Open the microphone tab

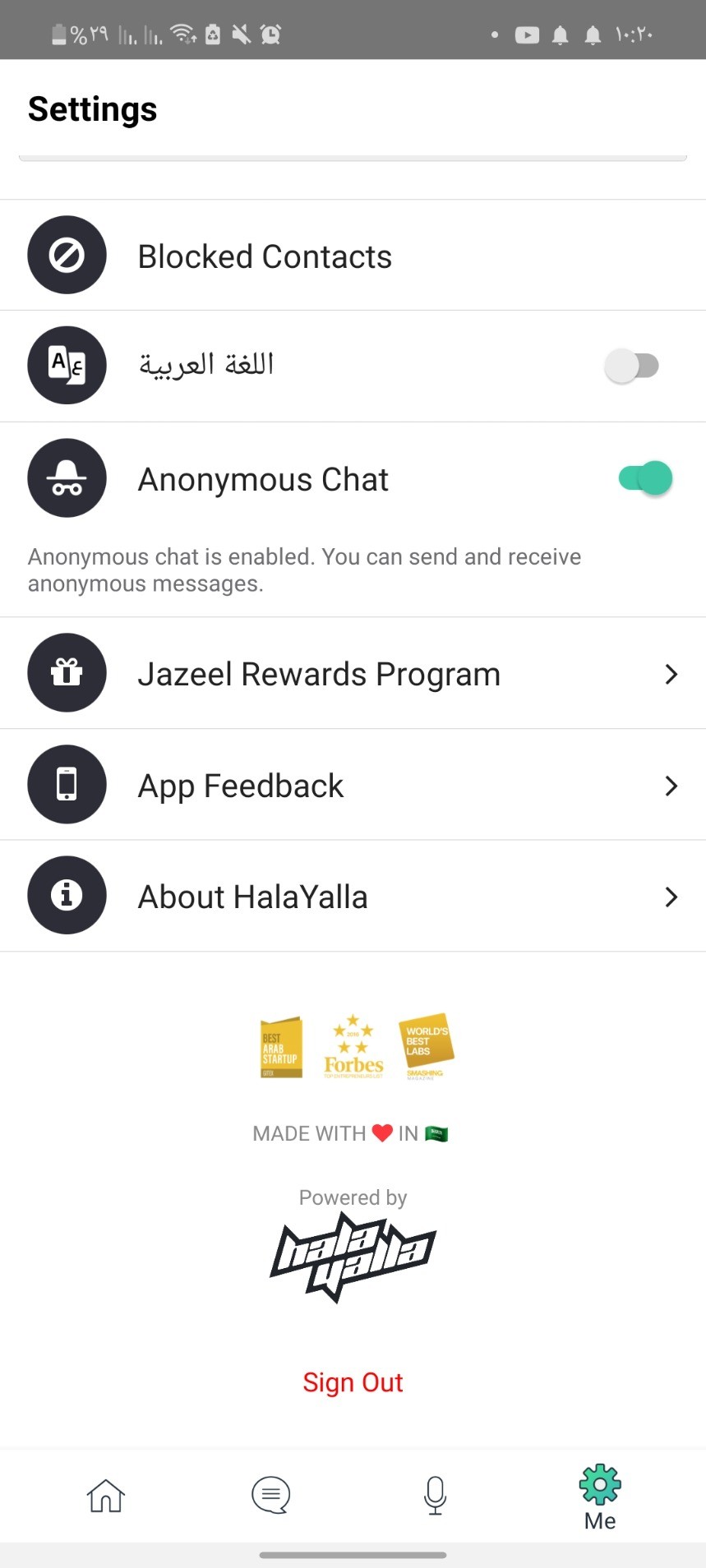click(435, 1496)
